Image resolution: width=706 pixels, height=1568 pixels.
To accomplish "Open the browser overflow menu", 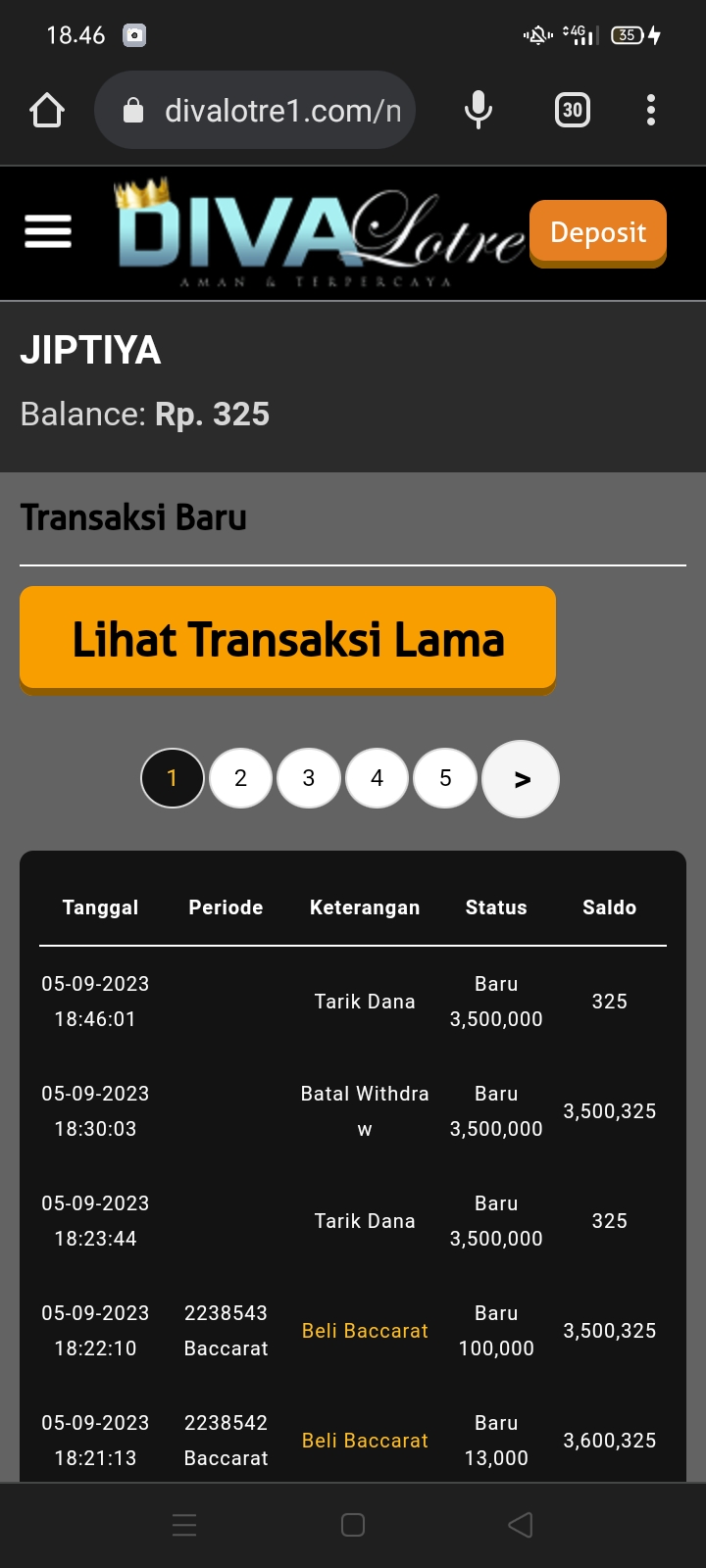I will click(x=651, y=110).
